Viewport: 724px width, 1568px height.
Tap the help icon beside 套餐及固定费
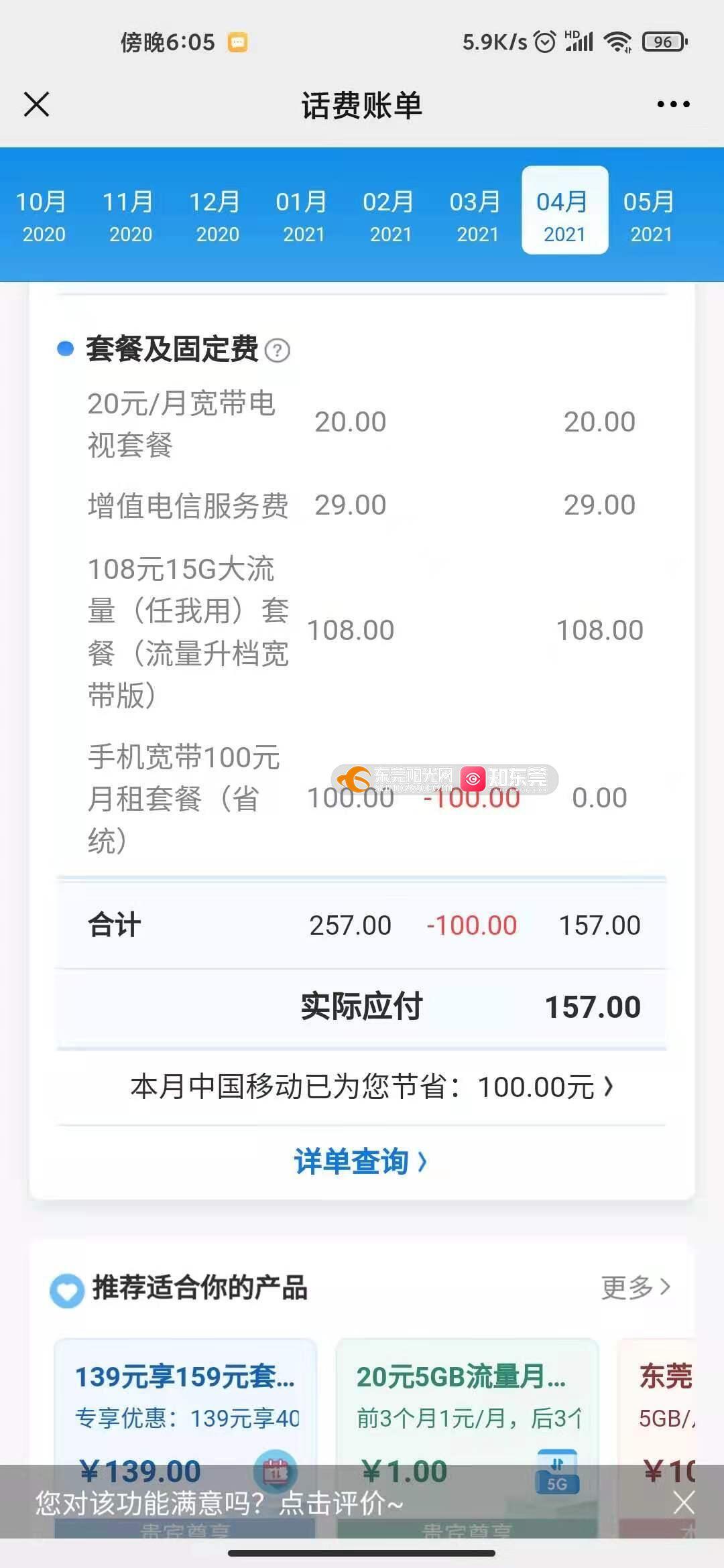coord(278,350)
